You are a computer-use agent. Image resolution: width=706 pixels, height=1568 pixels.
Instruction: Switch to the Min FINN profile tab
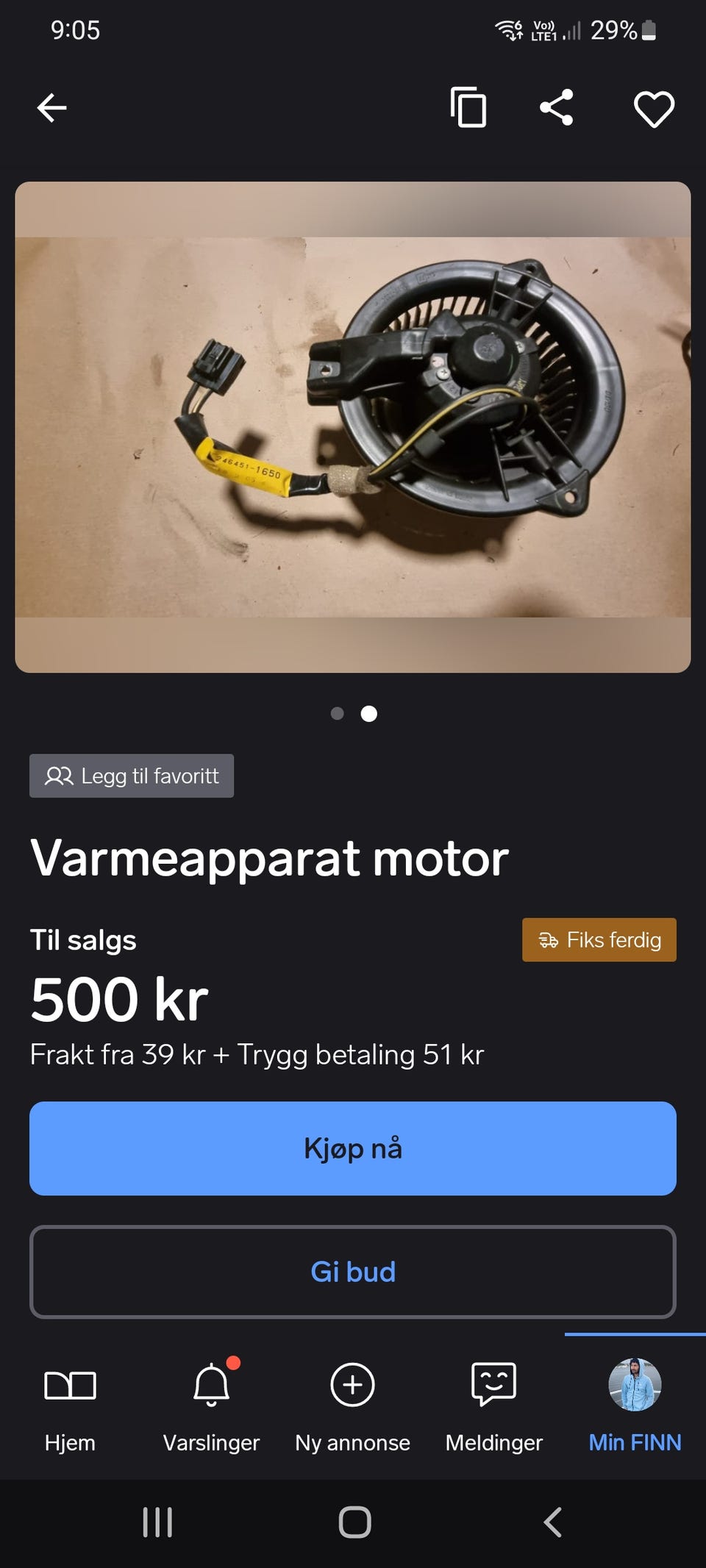pos(635,1406)
